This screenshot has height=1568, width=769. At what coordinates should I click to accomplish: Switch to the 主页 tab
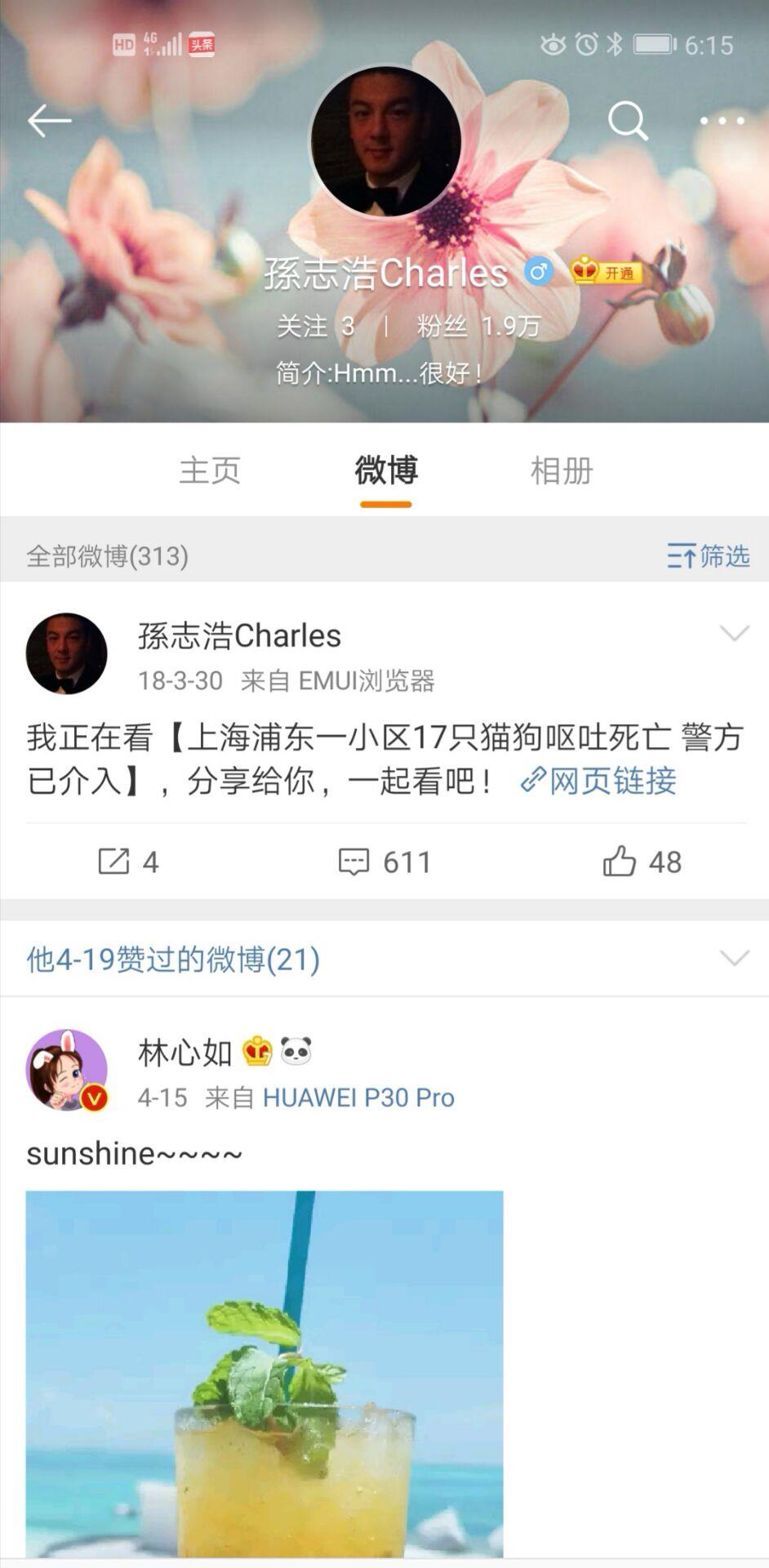click(210, 470)
